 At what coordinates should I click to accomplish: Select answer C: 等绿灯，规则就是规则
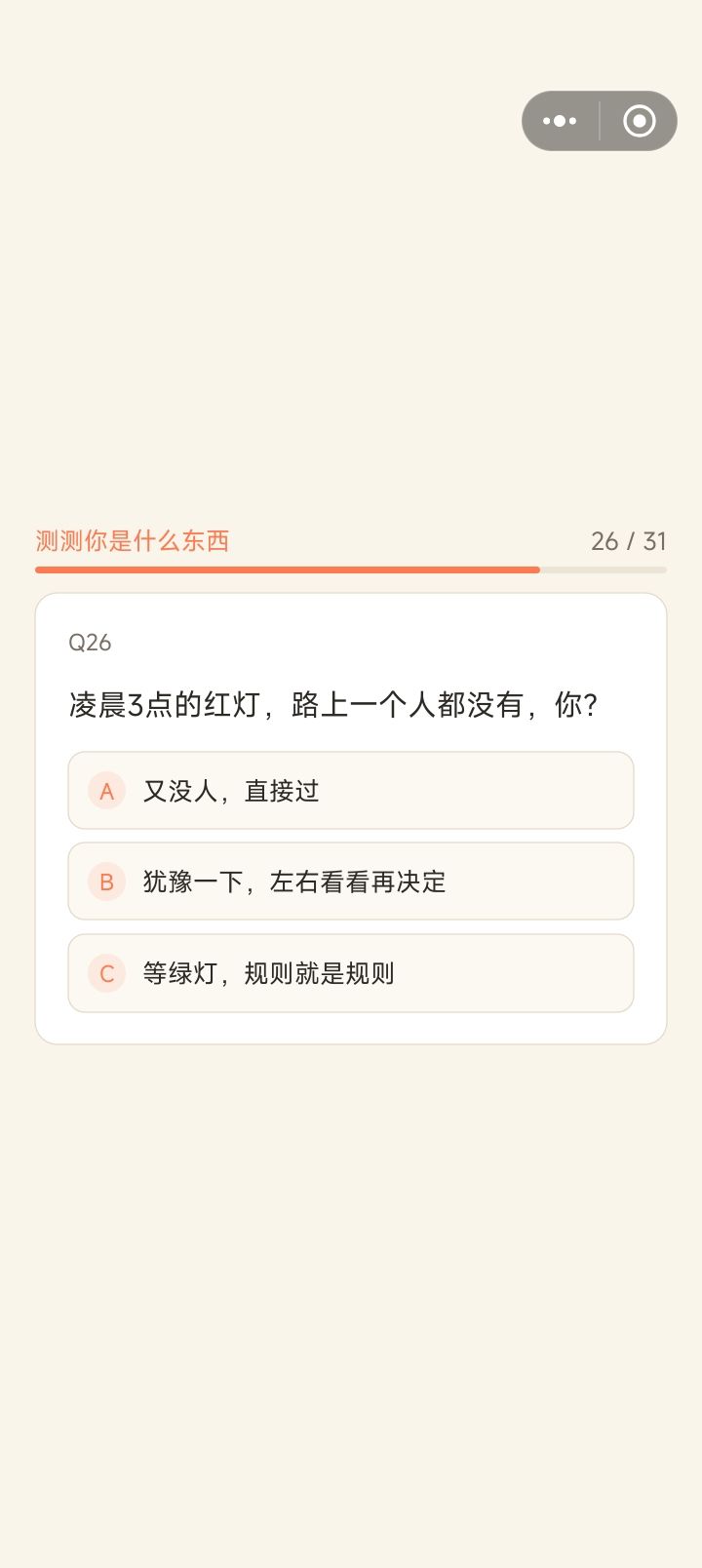351,972
